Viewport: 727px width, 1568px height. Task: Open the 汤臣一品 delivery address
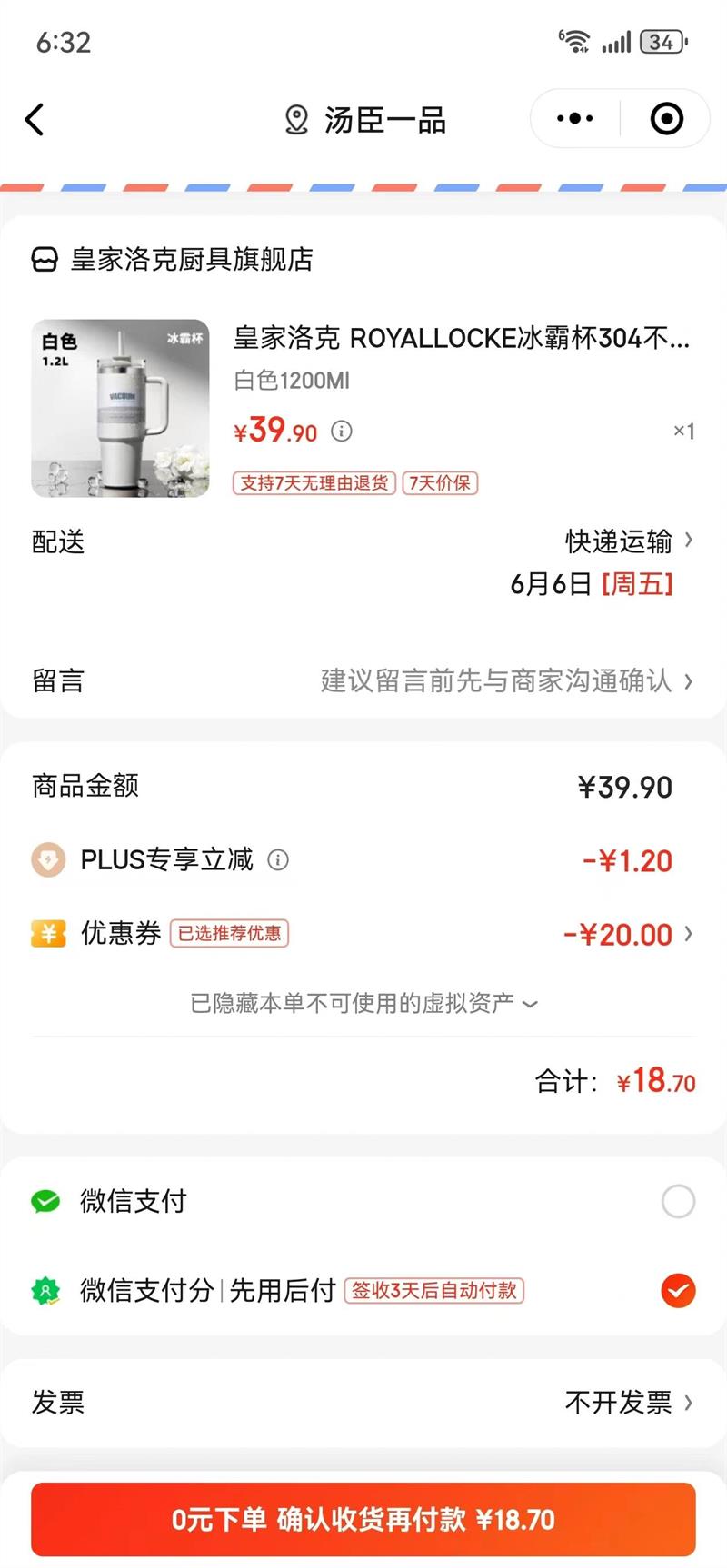366,120
